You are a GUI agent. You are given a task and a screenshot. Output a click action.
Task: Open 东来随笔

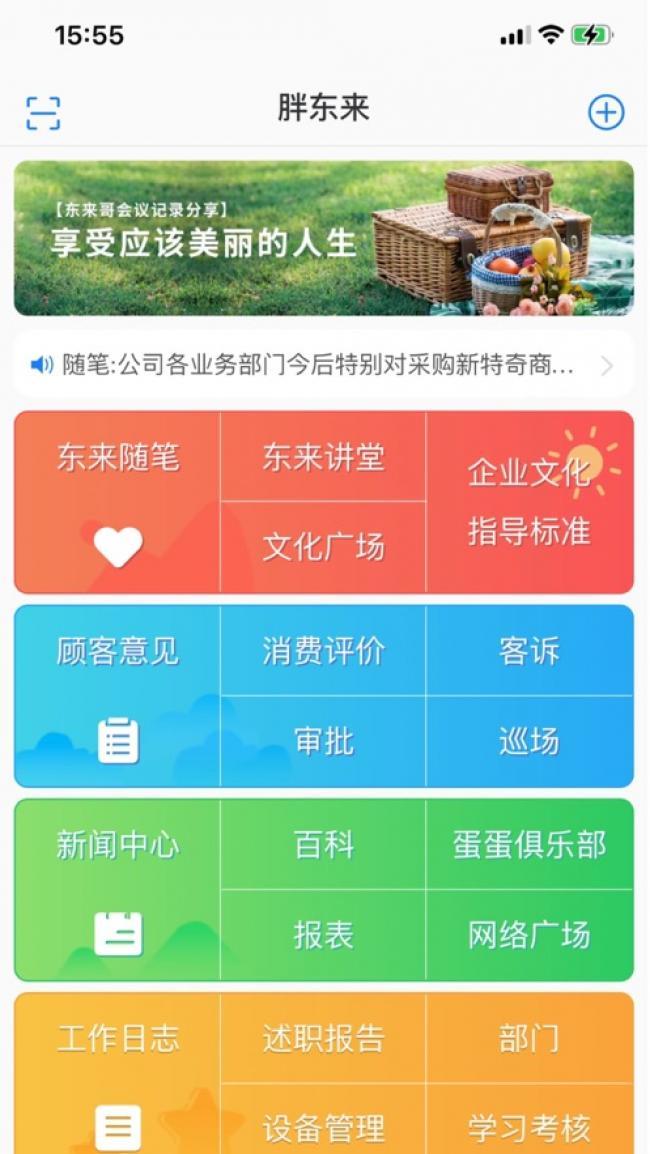coord(118,502)
